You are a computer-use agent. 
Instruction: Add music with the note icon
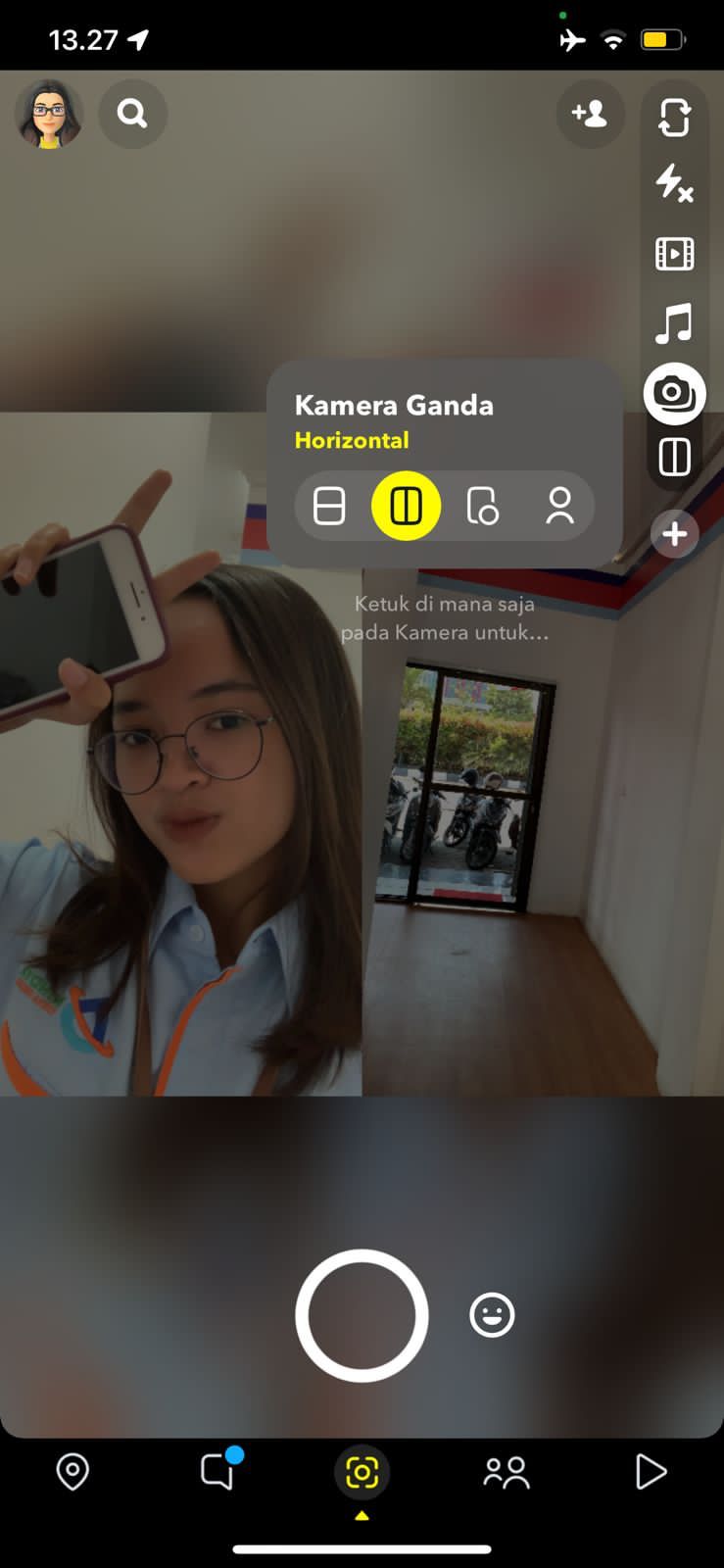[x=674, y=323]
